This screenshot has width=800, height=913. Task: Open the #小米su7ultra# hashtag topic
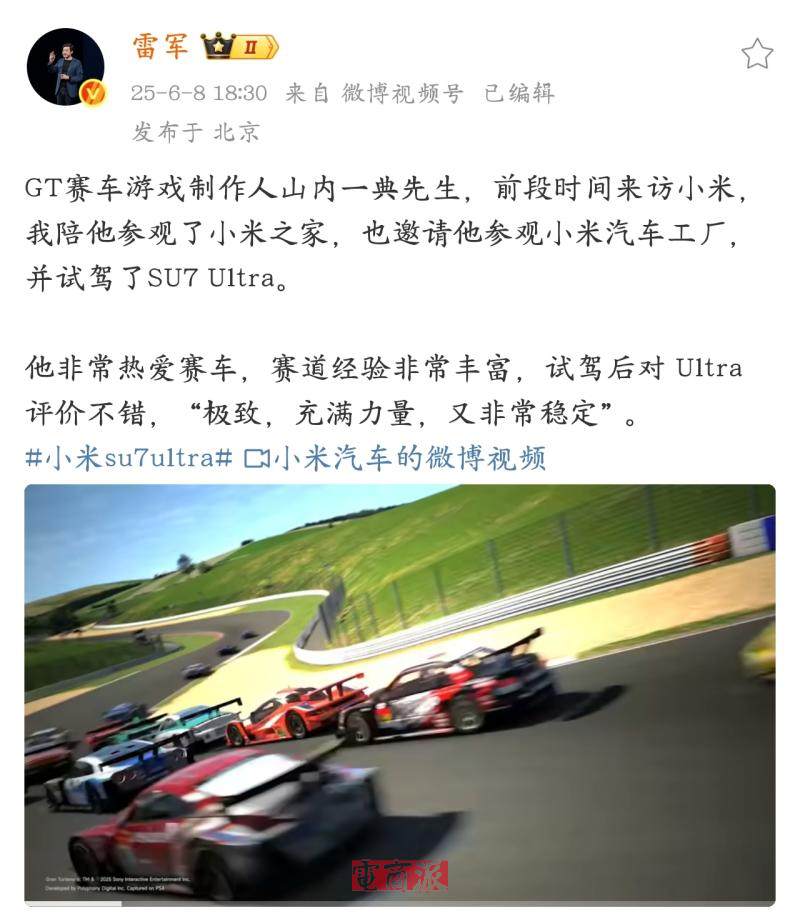[x=129, y=459]
